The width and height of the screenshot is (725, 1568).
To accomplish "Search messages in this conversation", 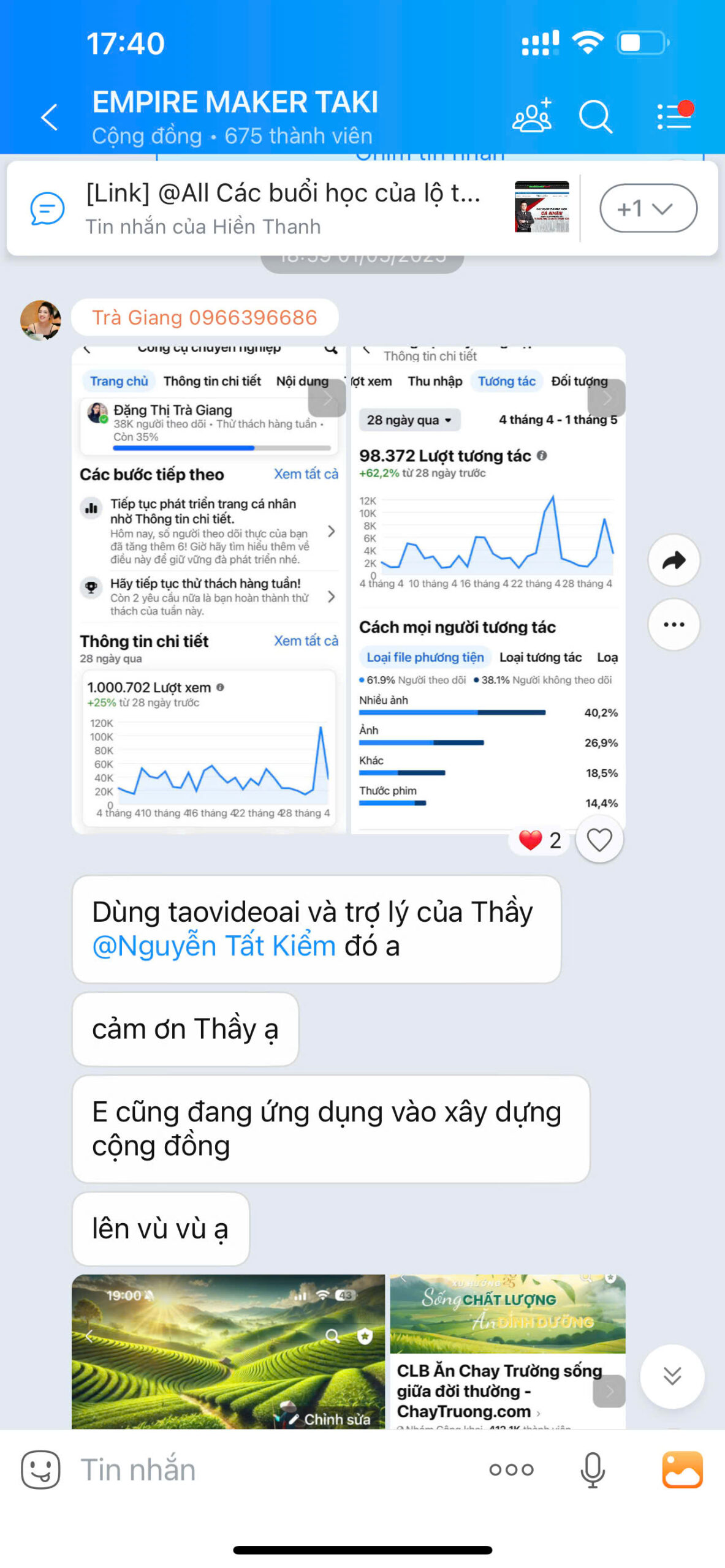I will pyautogui.click(x=596, y=116).
